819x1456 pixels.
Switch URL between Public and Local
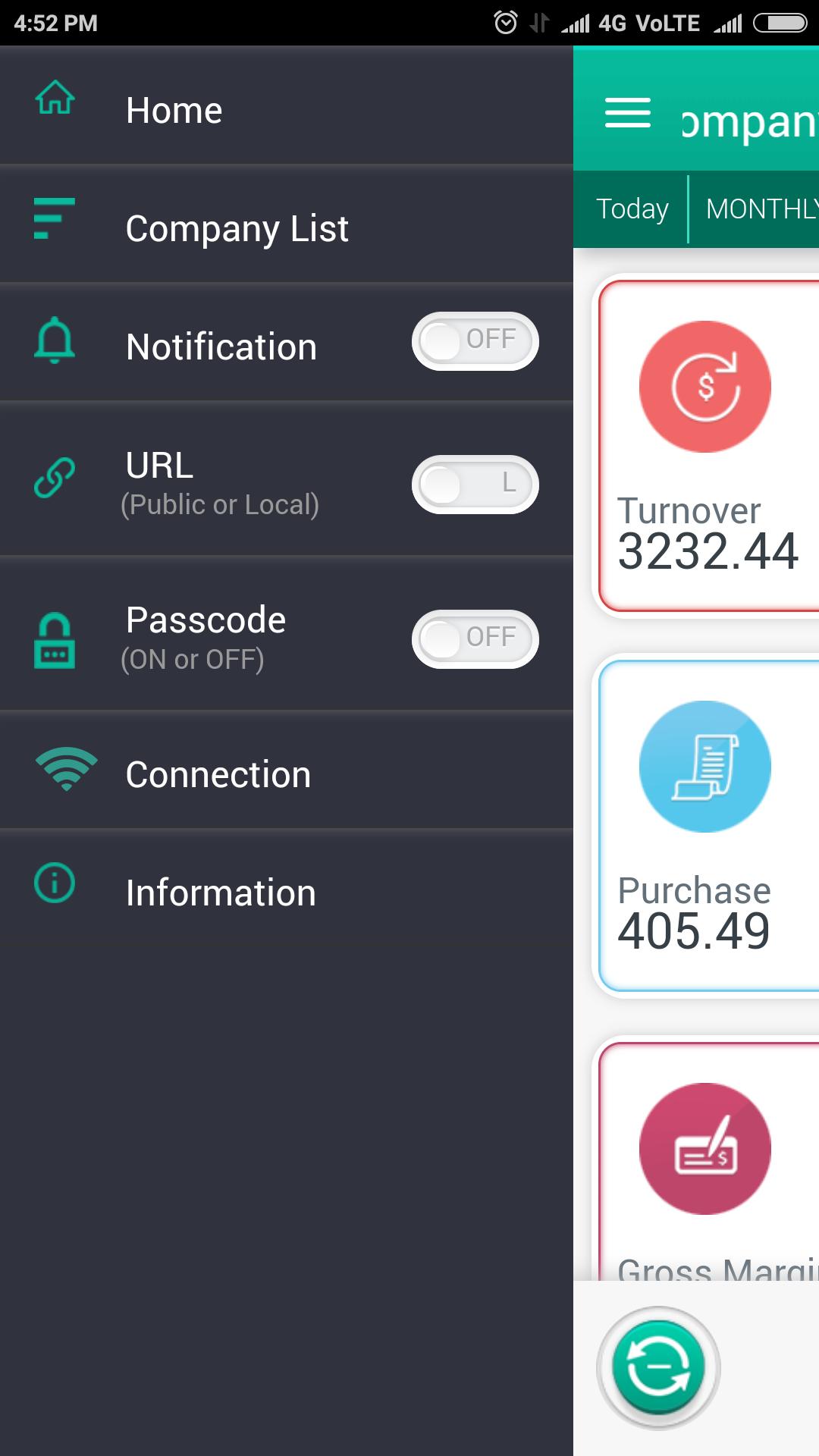coord(475,485)
